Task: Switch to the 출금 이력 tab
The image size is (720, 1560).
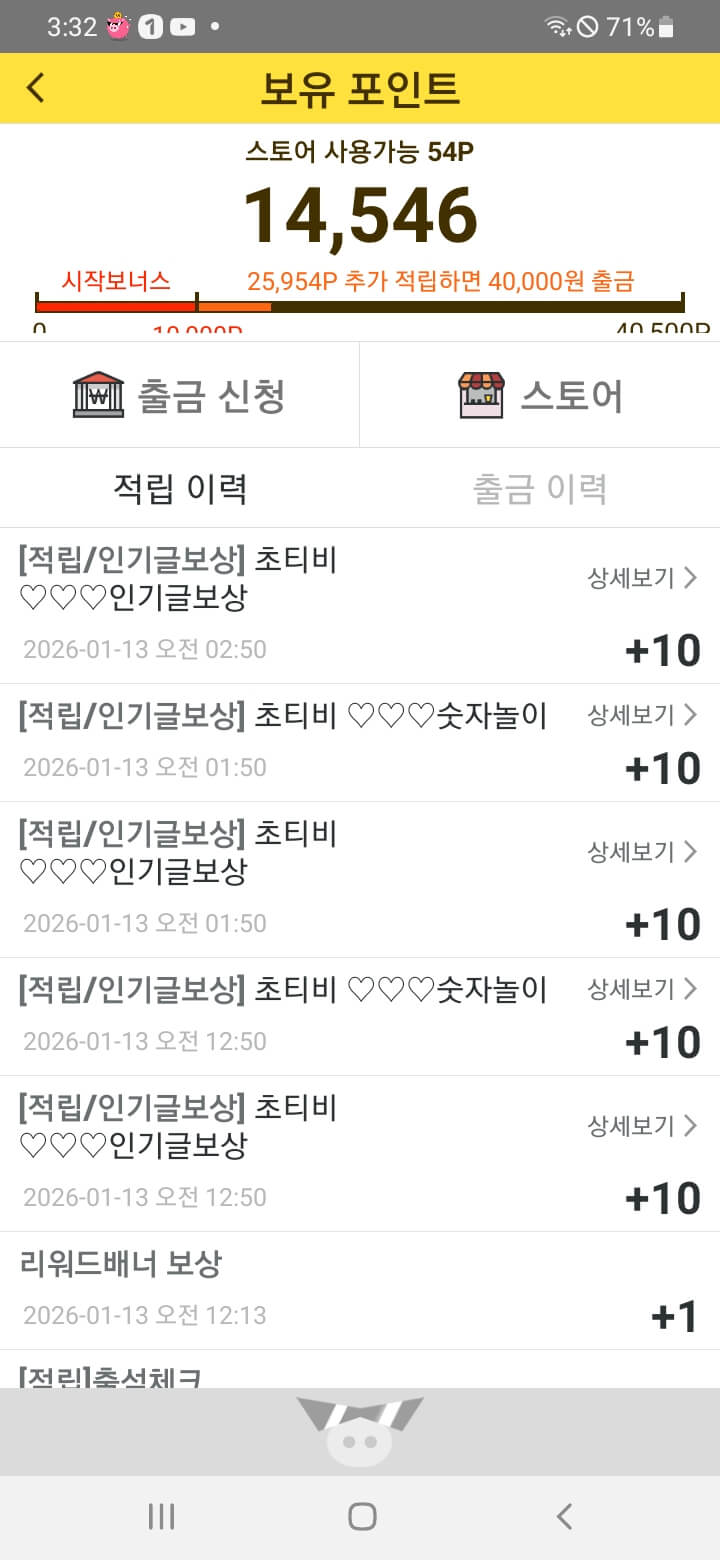Action: (x=540, y=488)
